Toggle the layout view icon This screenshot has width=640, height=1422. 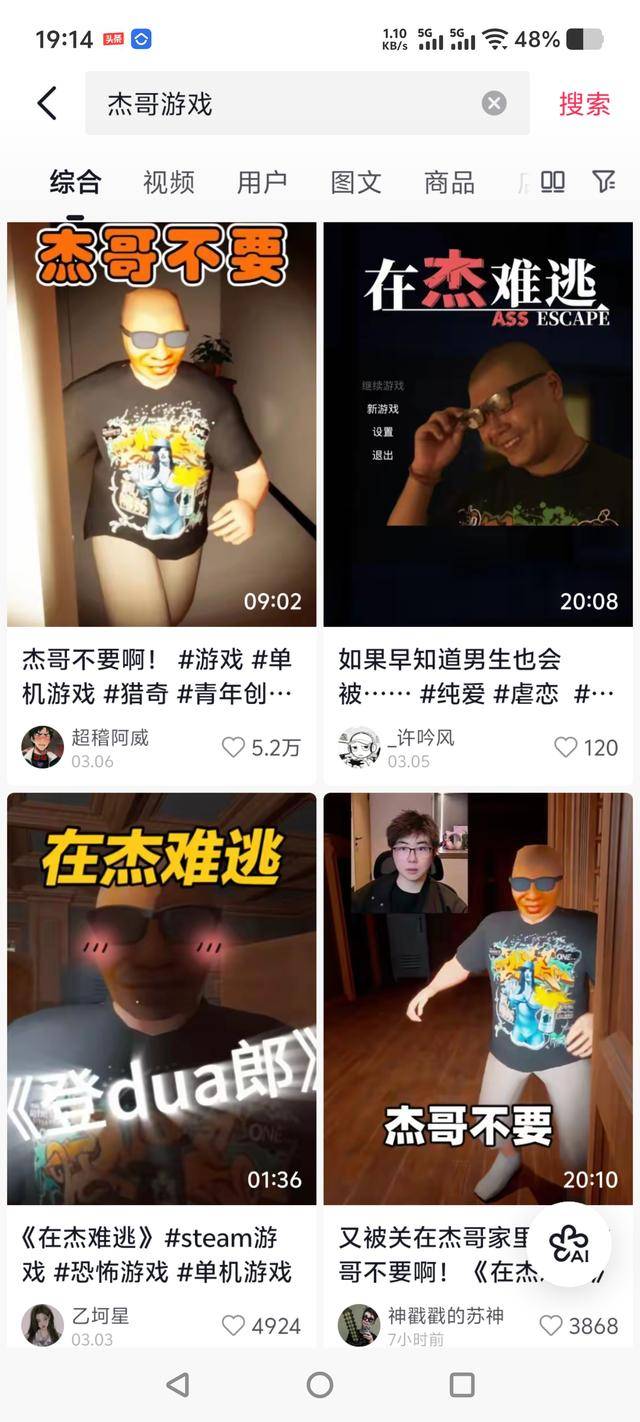[553, 181]
